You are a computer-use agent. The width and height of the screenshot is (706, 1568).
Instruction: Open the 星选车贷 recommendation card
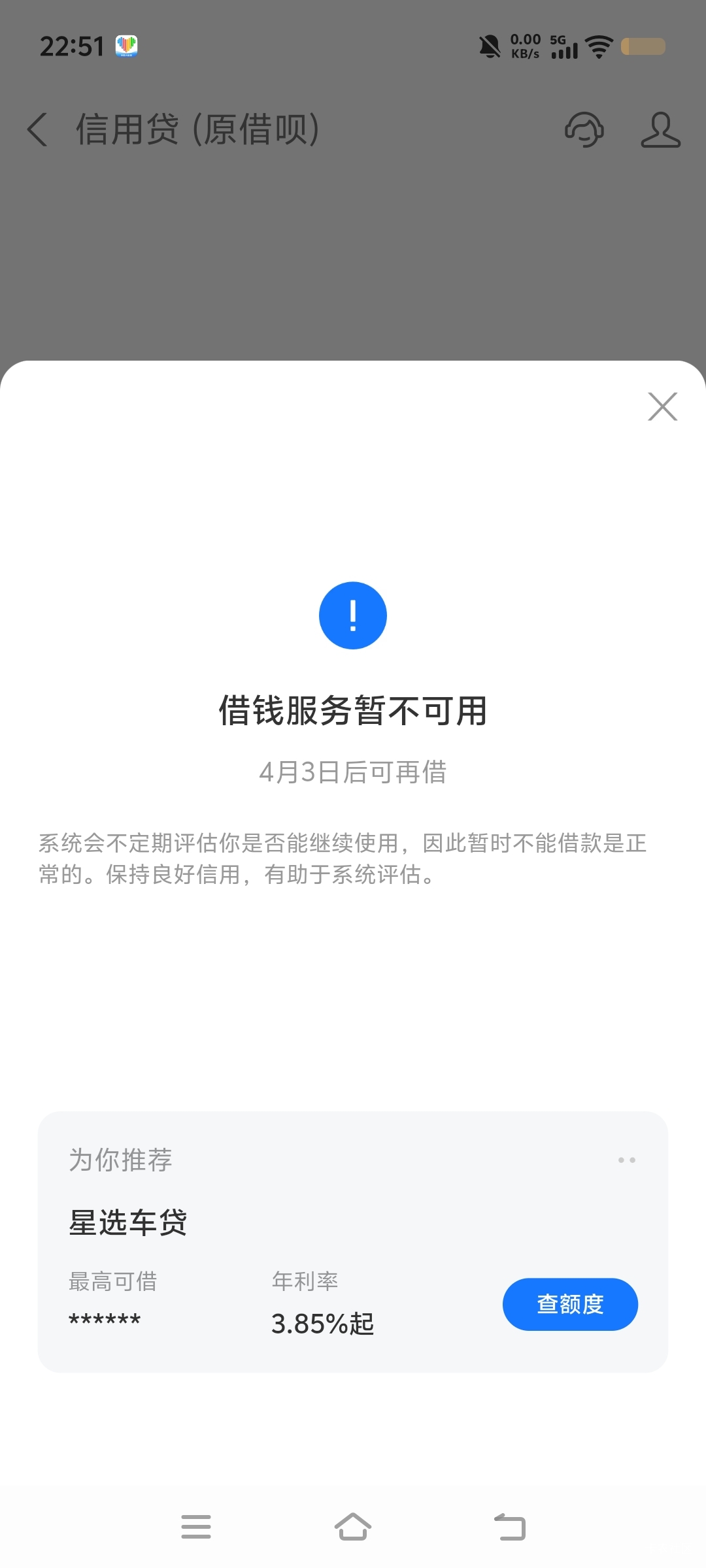pyautogui.click(x=353, y=1241)
